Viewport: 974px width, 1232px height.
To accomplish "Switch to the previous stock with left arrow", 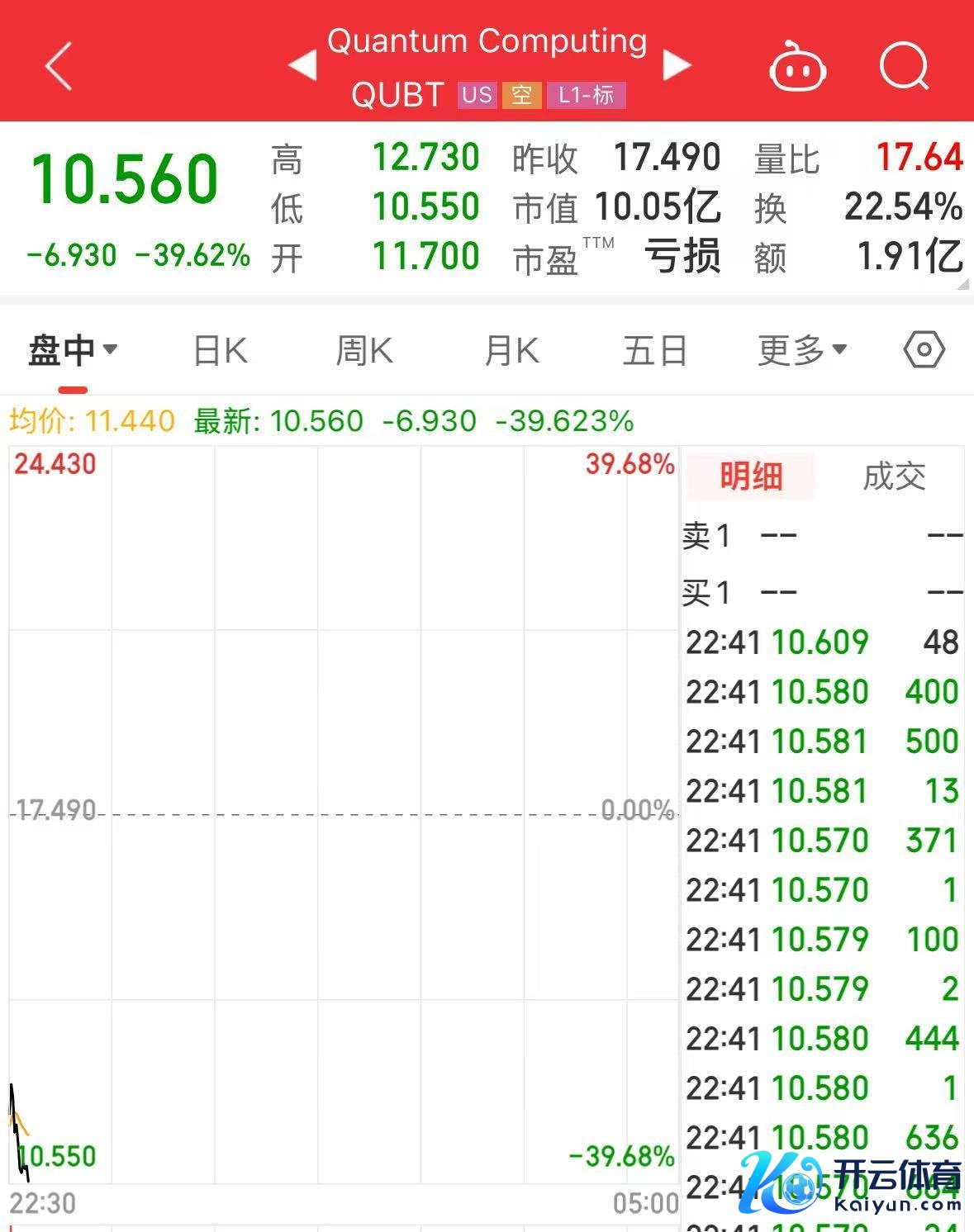I will coord(302,65).
